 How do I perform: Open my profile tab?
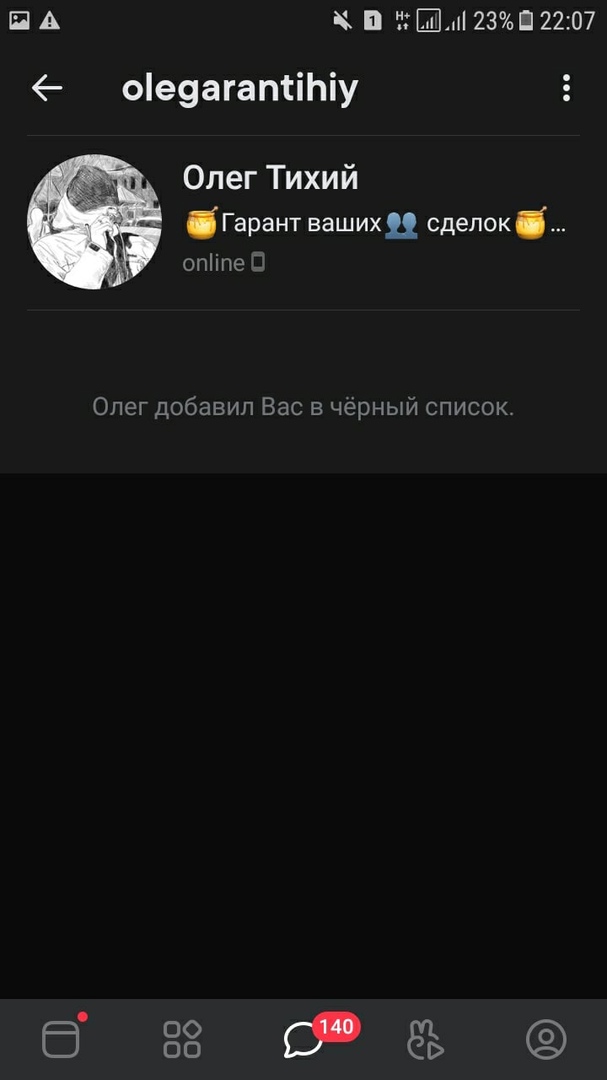coord(546,1039)
